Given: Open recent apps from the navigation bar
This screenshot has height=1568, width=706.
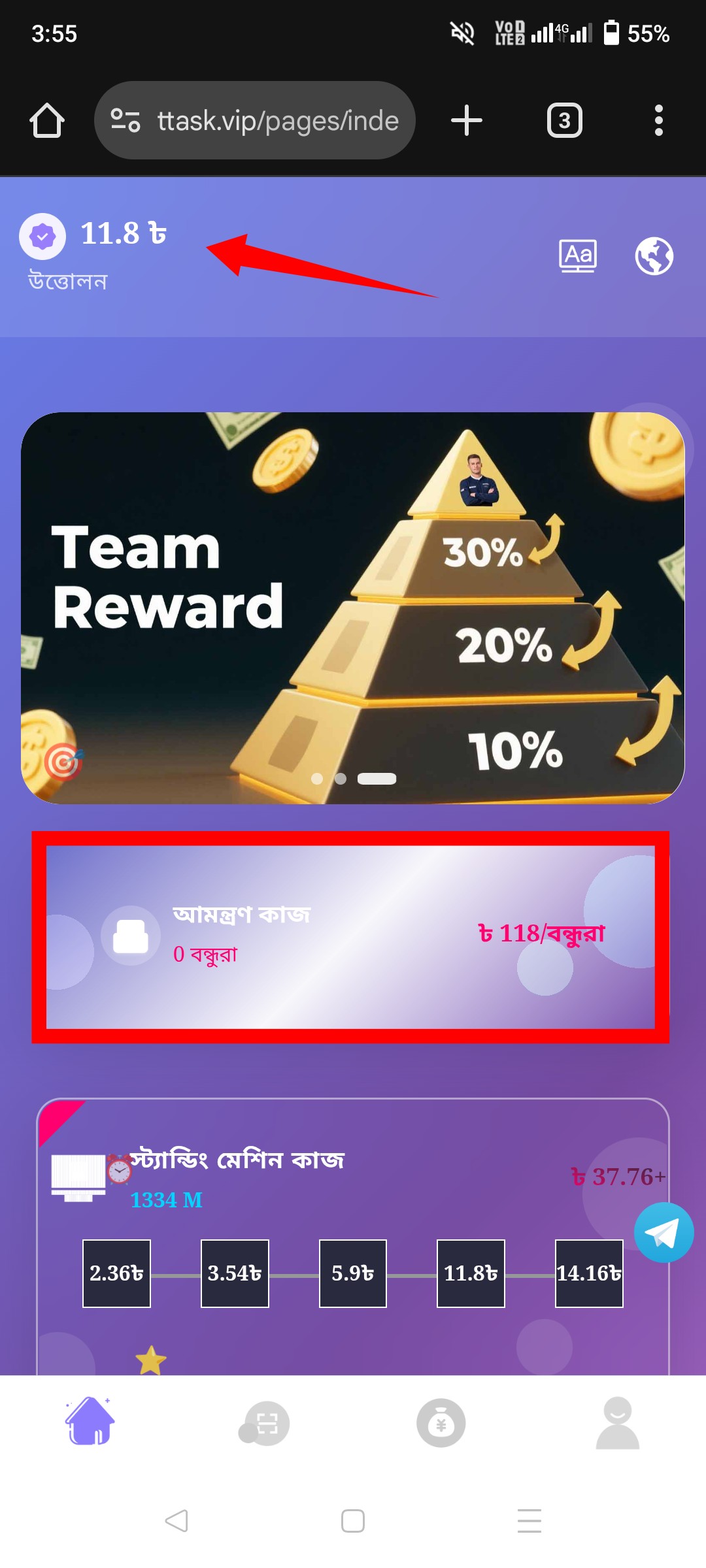Looking at the screenshot, I should pyautogui.click(x=529, y=1521).
